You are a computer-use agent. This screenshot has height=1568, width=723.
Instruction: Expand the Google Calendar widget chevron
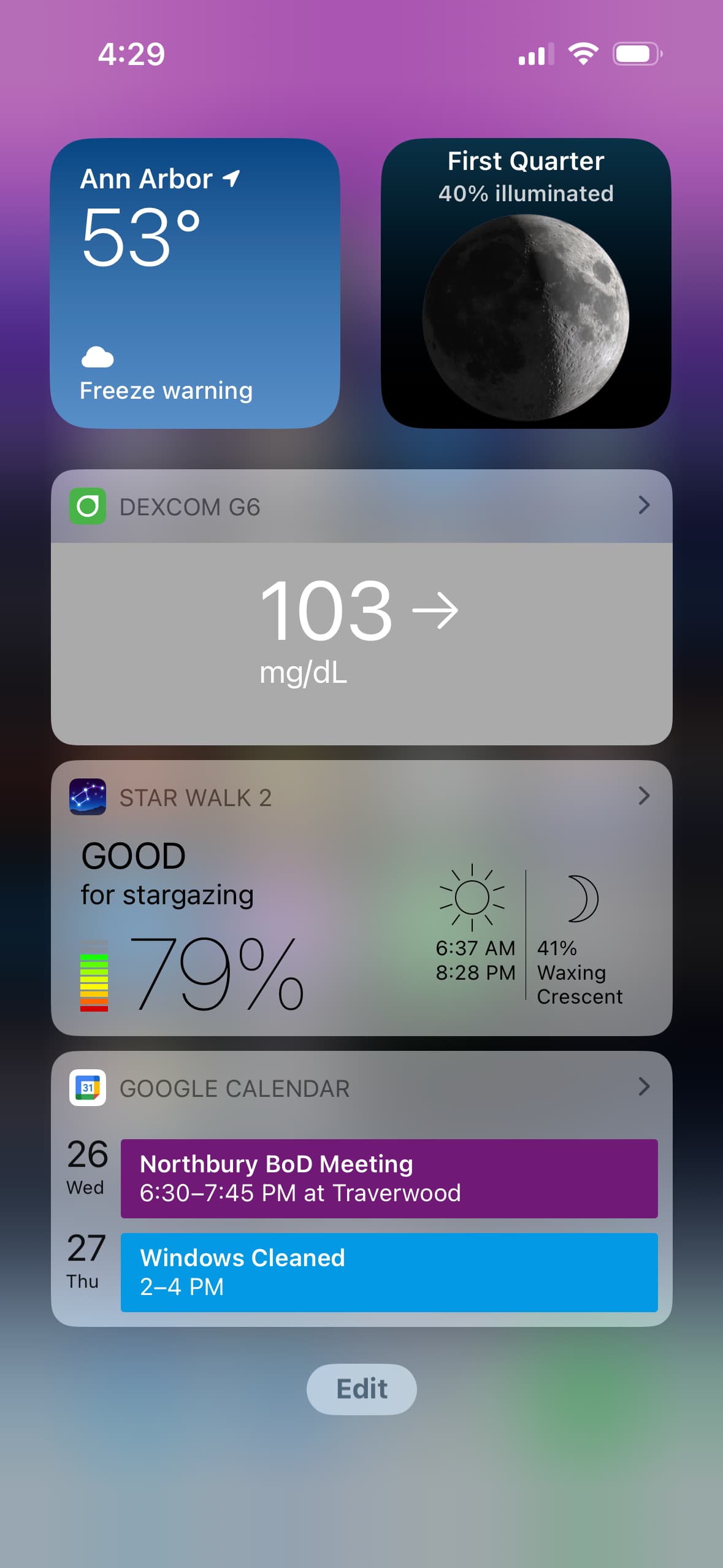[x=643, y=1086]
